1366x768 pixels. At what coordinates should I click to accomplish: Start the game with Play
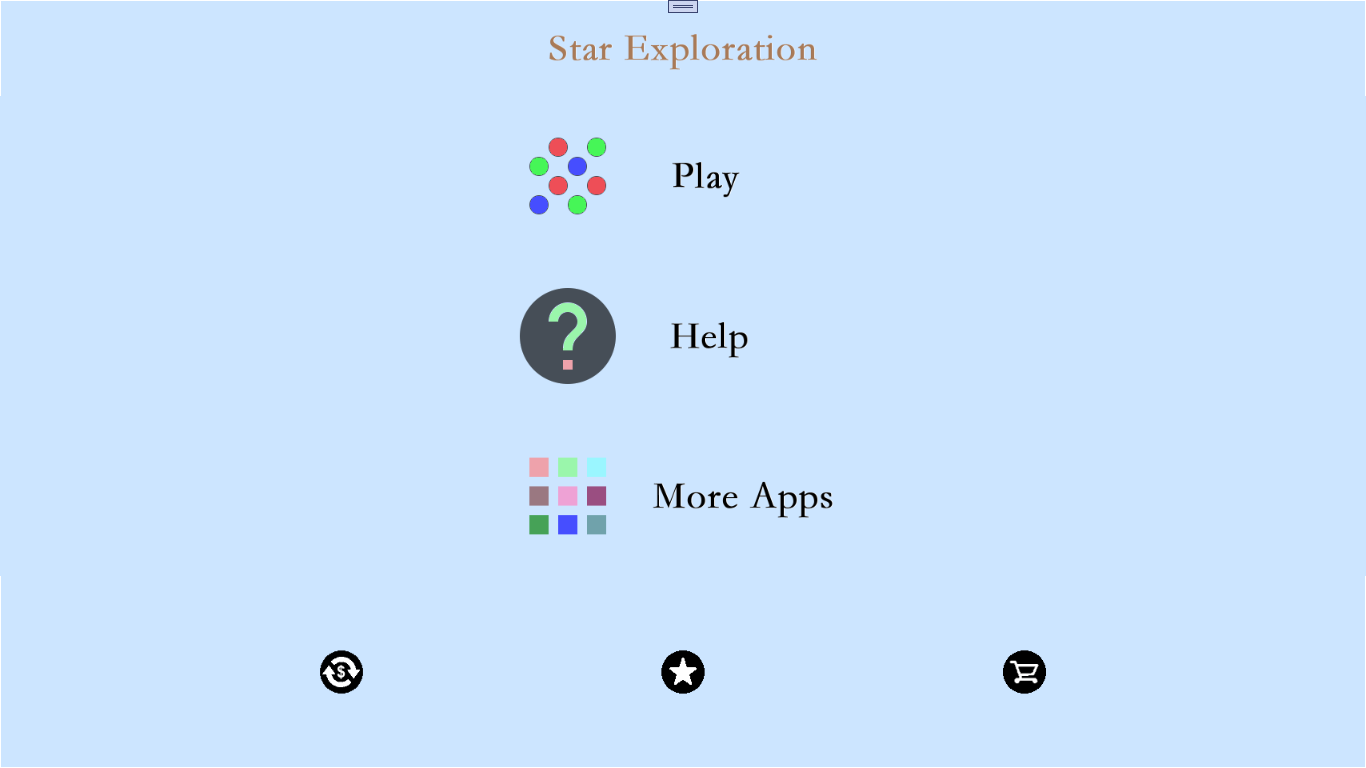coord(704,177)
